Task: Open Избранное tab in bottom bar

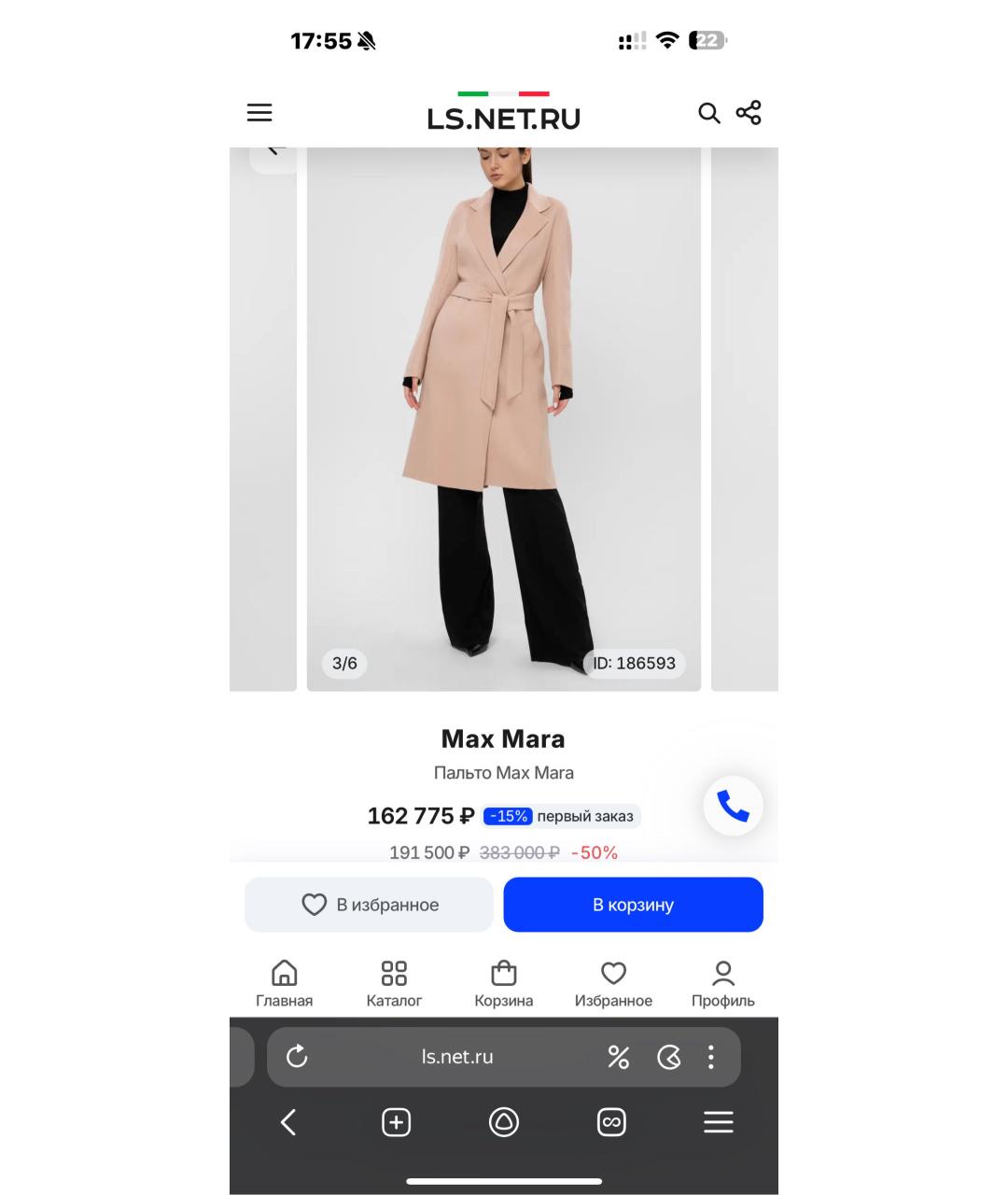Action: click(613, 984)
